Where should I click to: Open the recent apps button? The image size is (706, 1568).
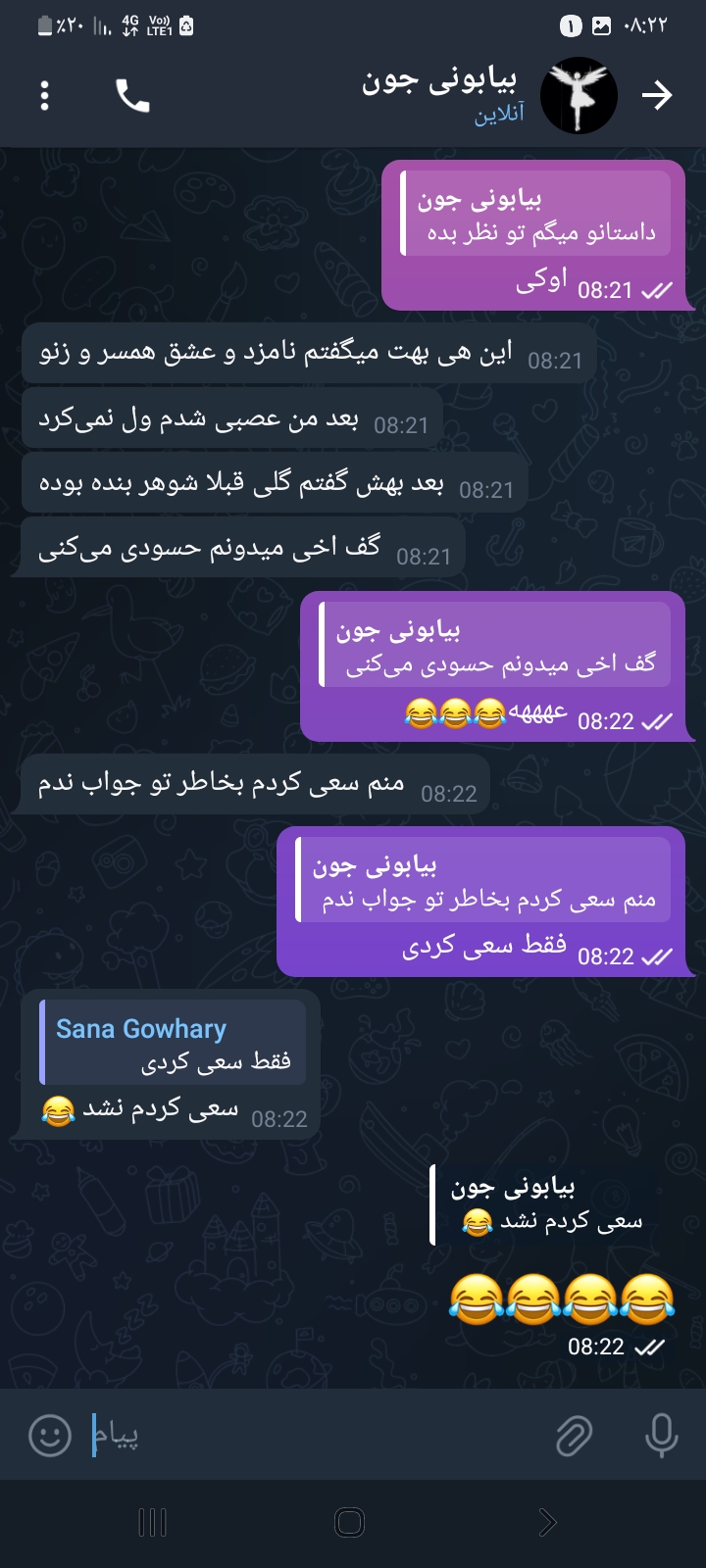coord(153,1522)
